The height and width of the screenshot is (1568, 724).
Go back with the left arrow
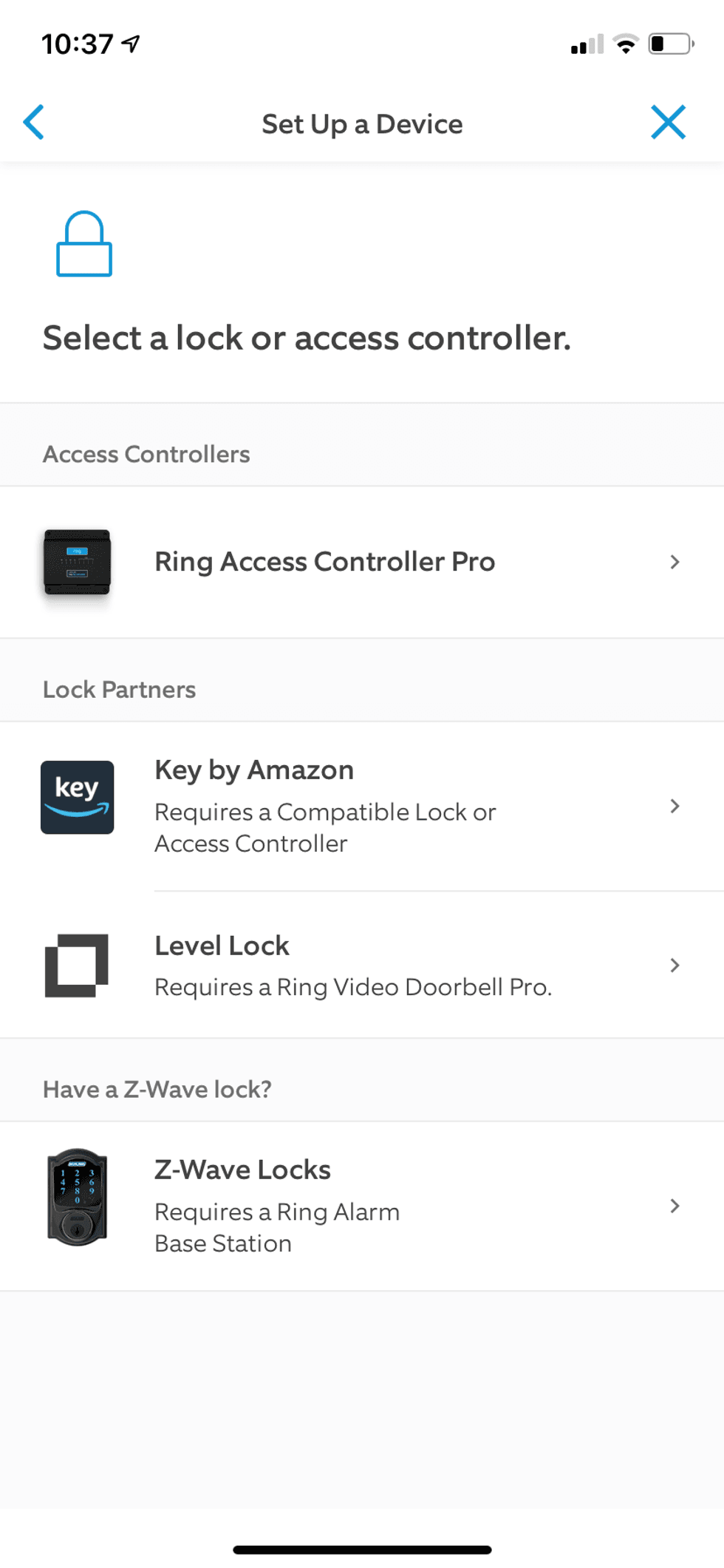click(33, 123)
